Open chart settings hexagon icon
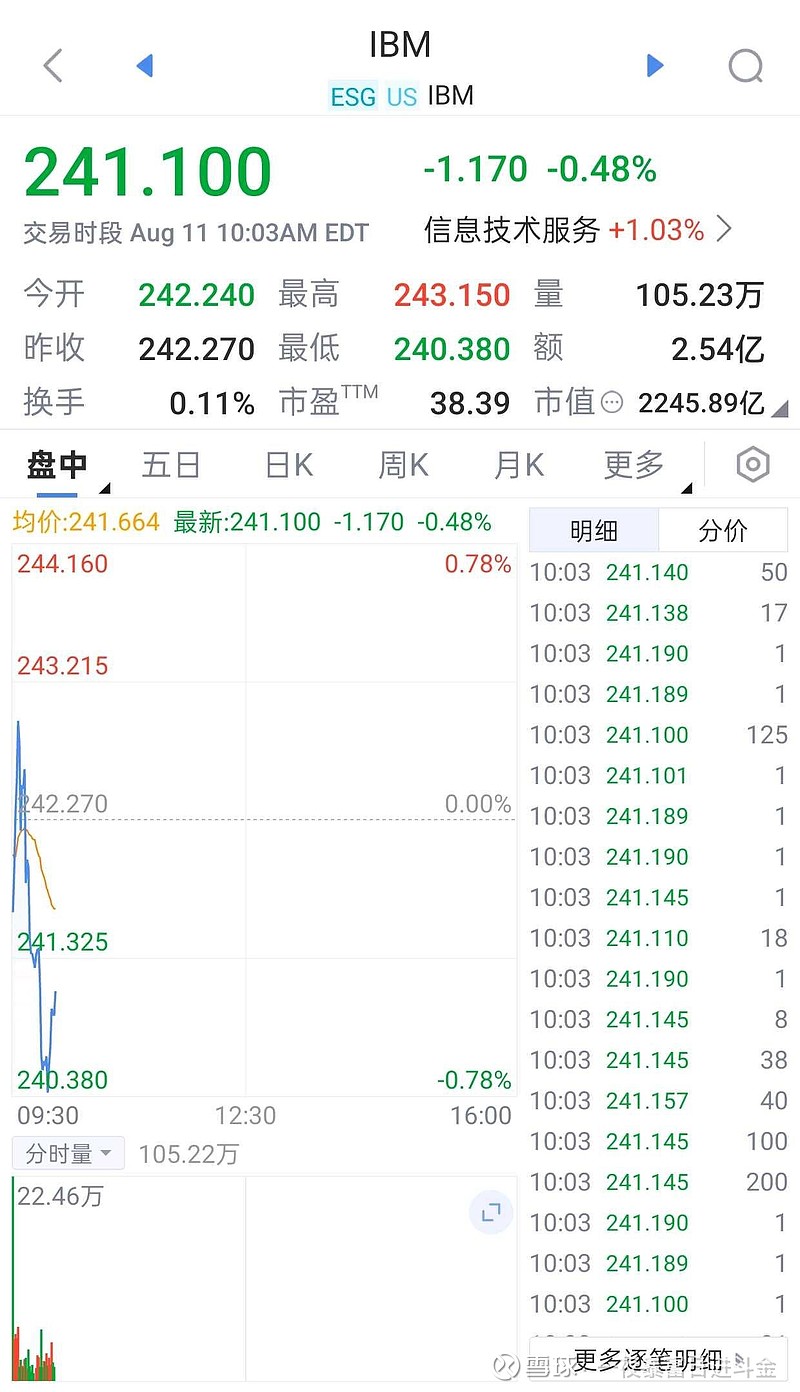 click(752, 465)
